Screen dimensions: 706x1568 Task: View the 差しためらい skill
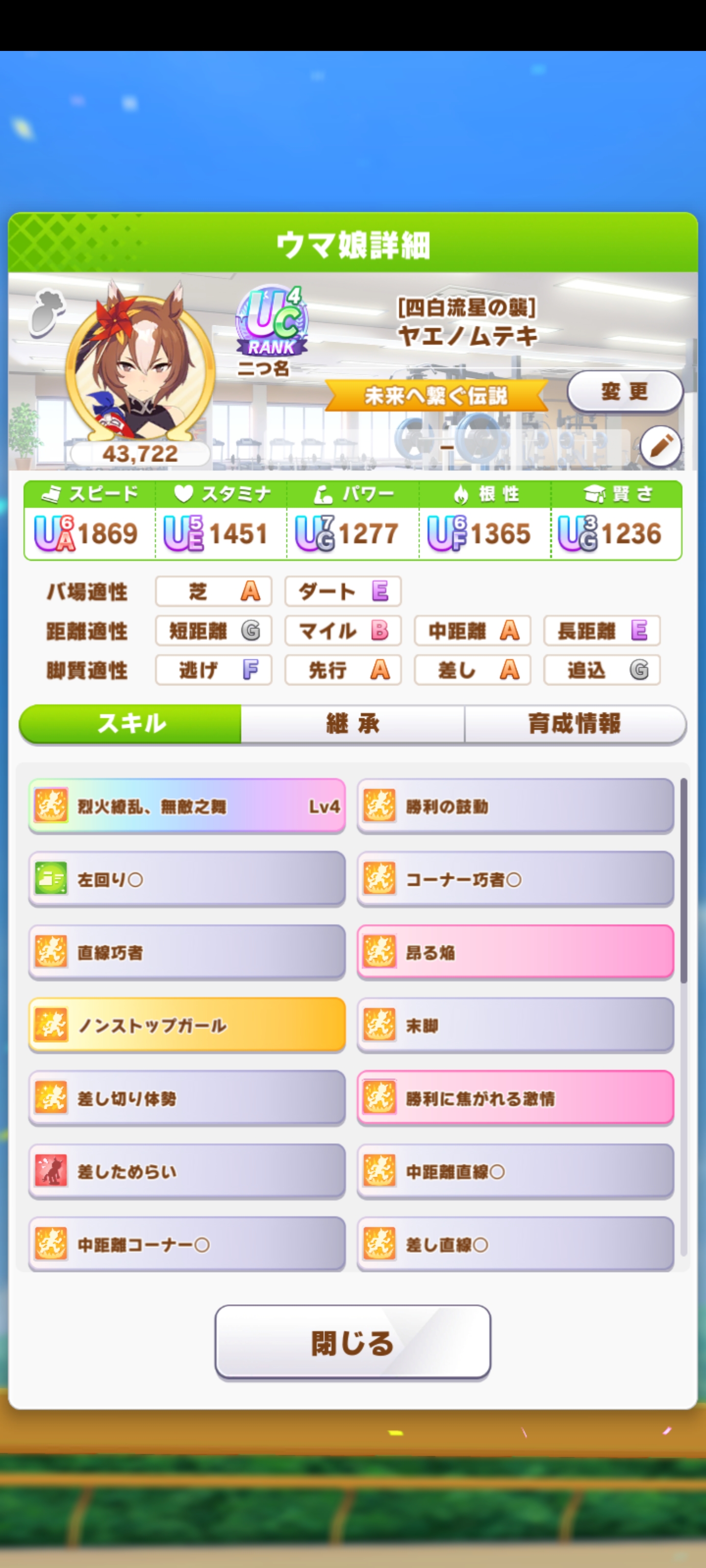click(x=187, y=1172)
